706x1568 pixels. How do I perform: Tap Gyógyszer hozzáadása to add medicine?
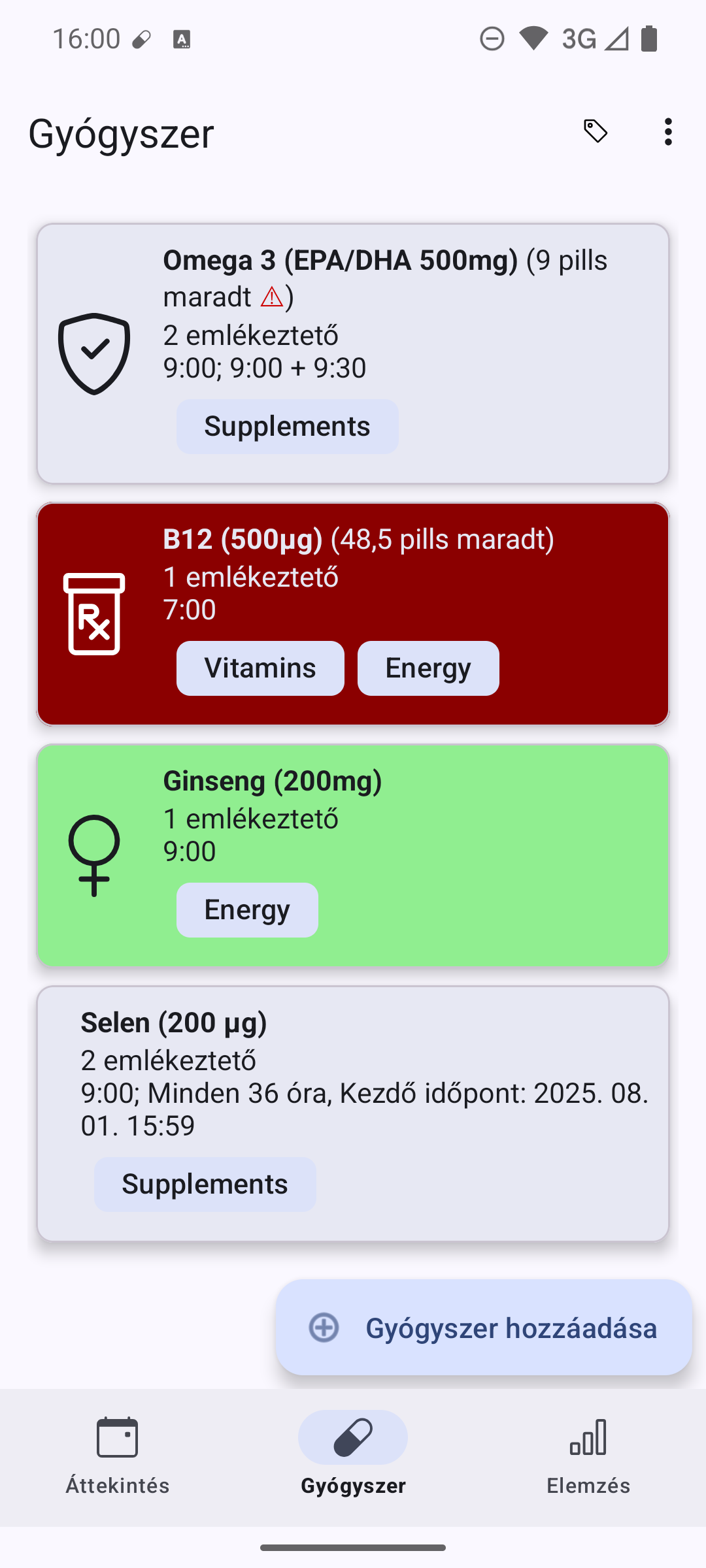pos(484,1328)
